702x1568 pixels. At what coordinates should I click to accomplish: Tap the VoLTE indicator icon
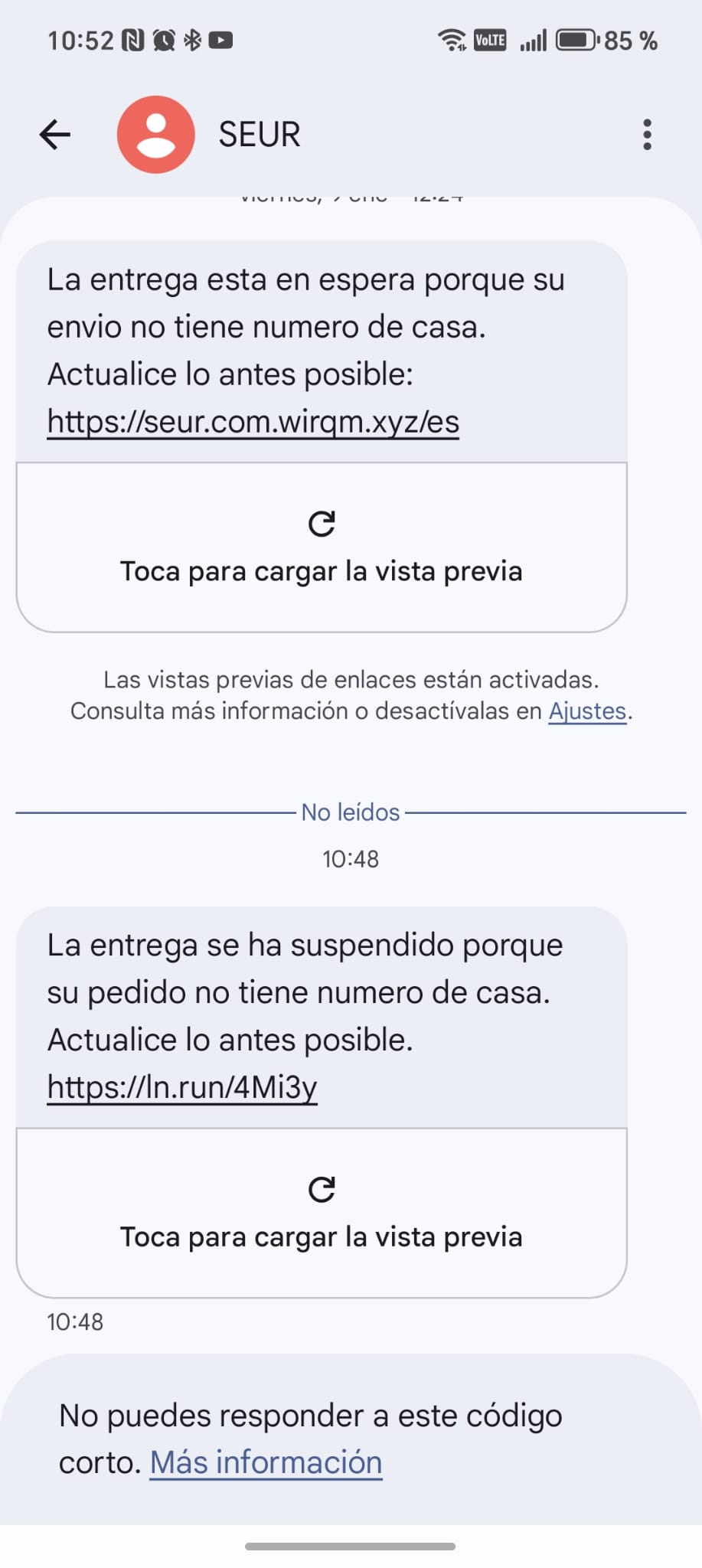pyautogui.click(x=490, y=40)
